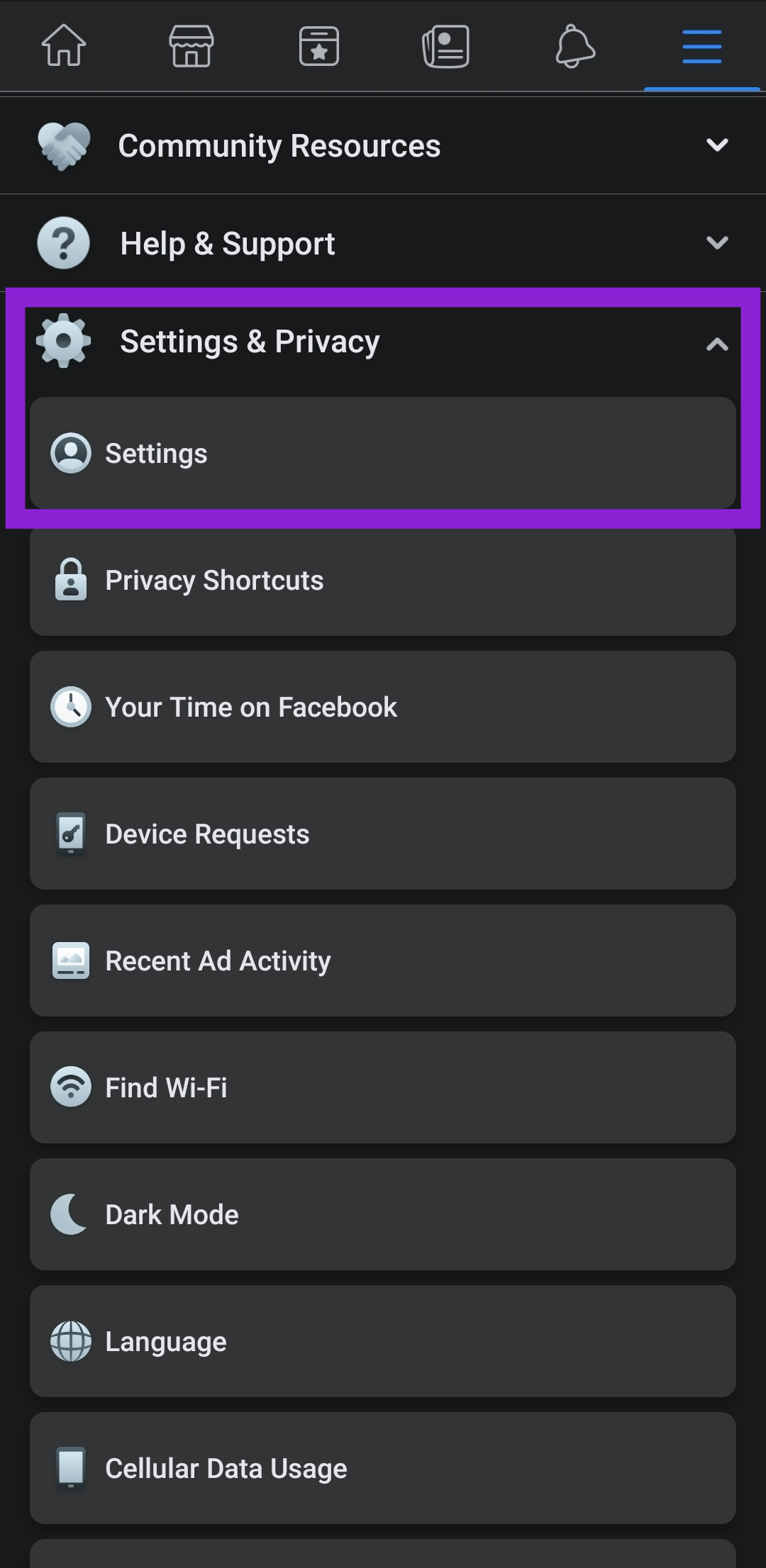Image resolution: width=766 pixels, height=1568 pixels.
Task: Switch to the starred Saved tab
Action: pos(319,46)
